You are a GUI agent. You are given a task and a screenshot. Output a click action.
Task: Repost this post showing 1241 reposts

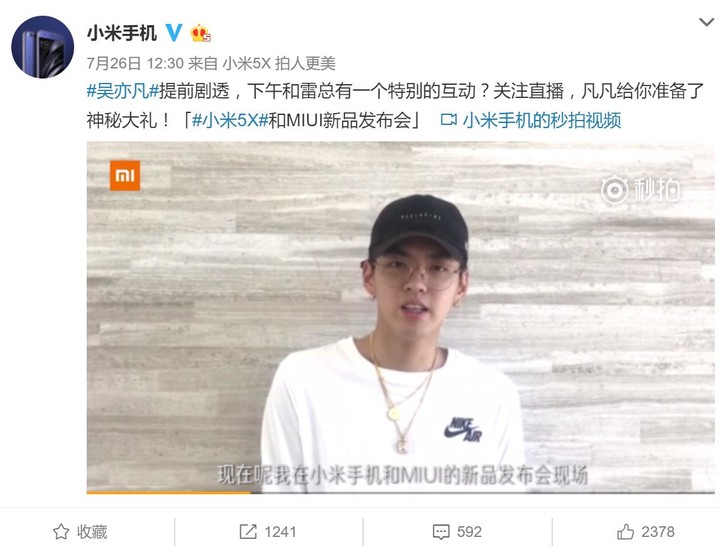[x=269, y=531]
